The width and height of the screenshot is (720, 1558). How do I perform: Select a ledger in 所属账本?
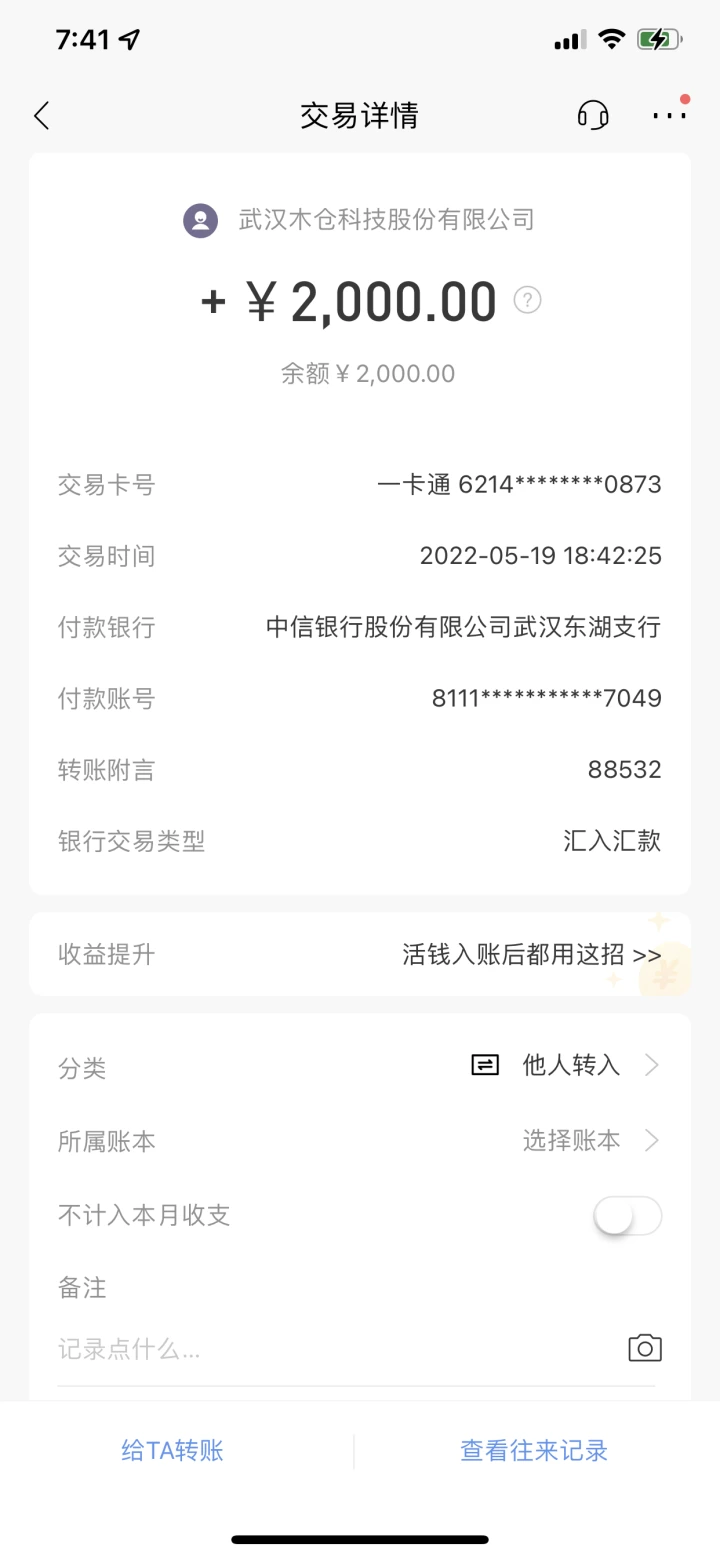pos(590,1140)
